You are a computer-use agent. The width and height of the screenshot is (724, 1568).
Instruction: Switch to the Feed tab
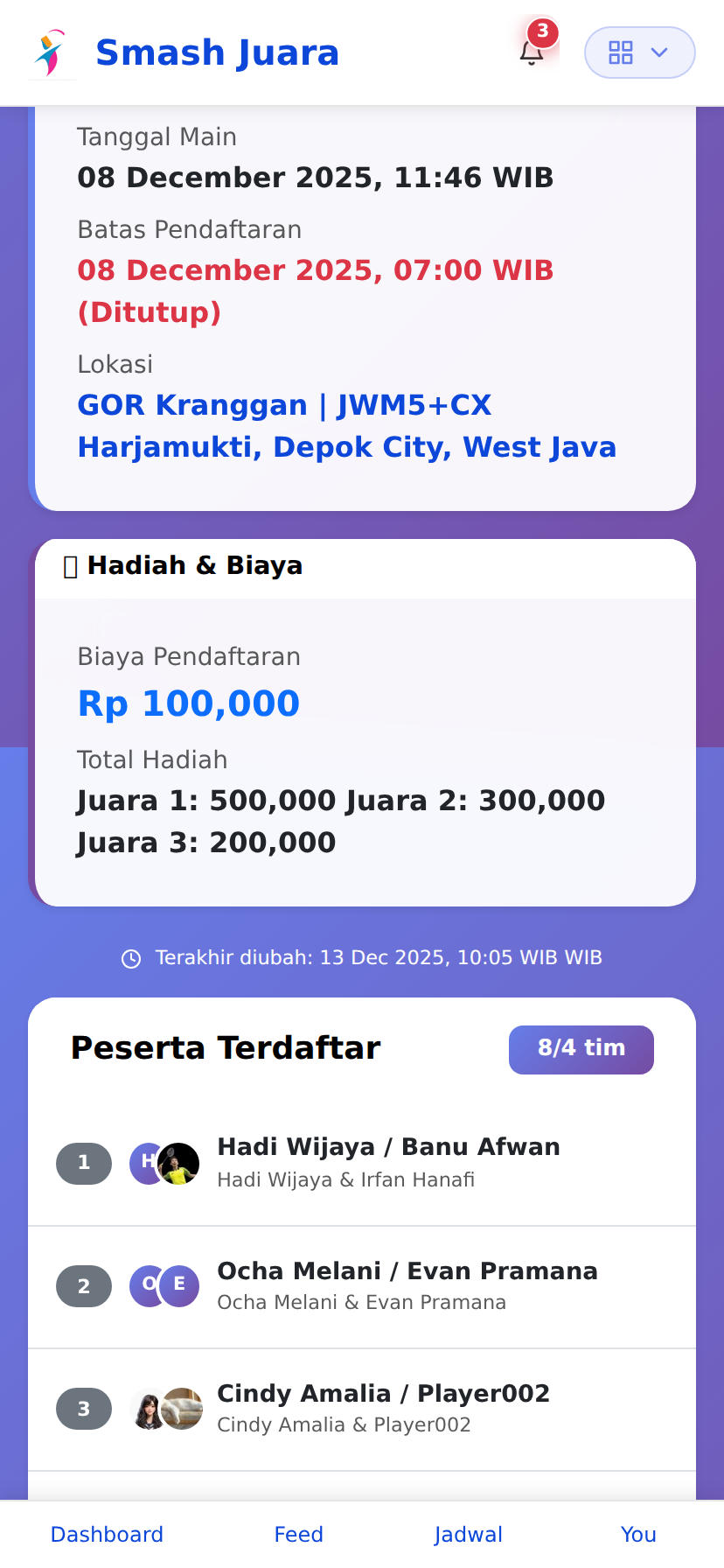[298, 1535]
